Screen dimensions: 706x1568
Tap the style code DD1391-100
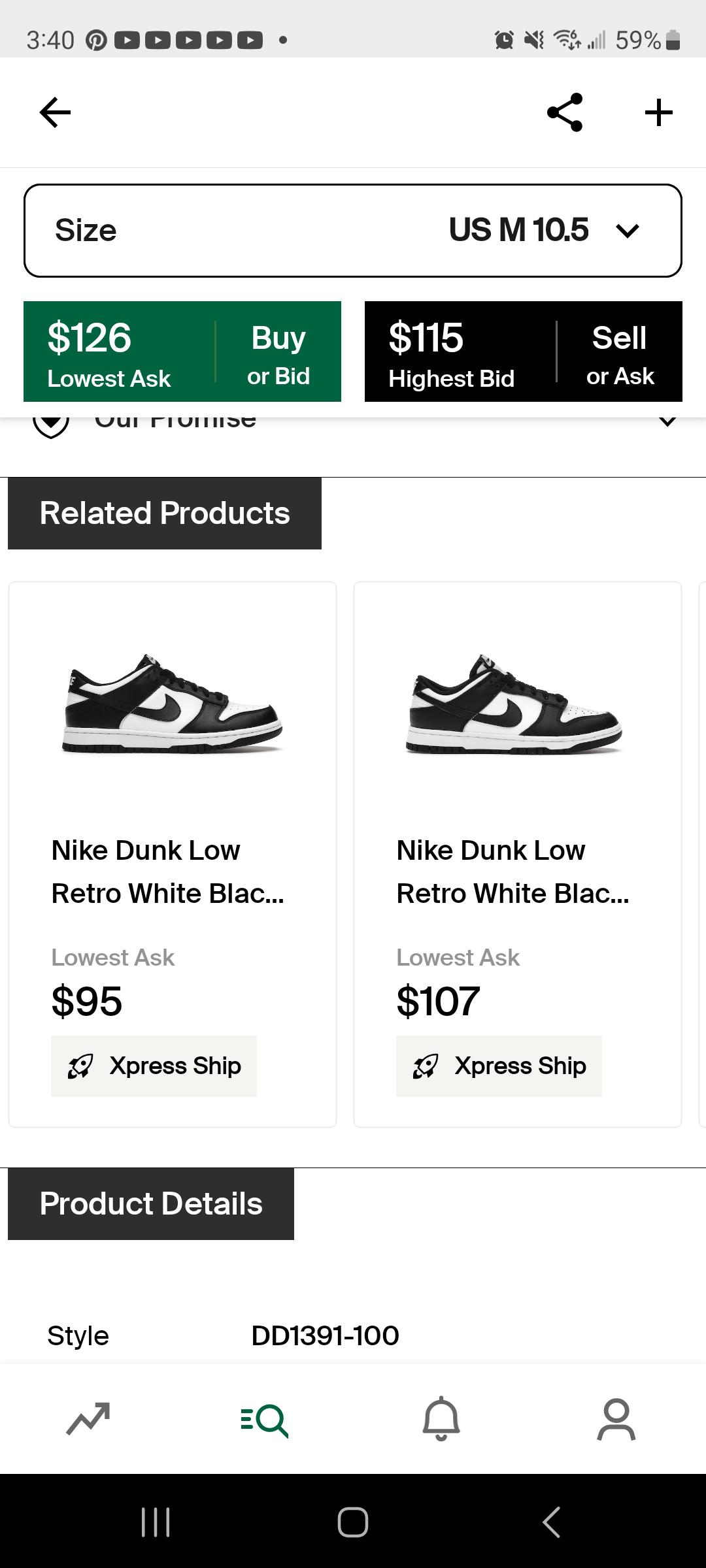click(326, 1335)
